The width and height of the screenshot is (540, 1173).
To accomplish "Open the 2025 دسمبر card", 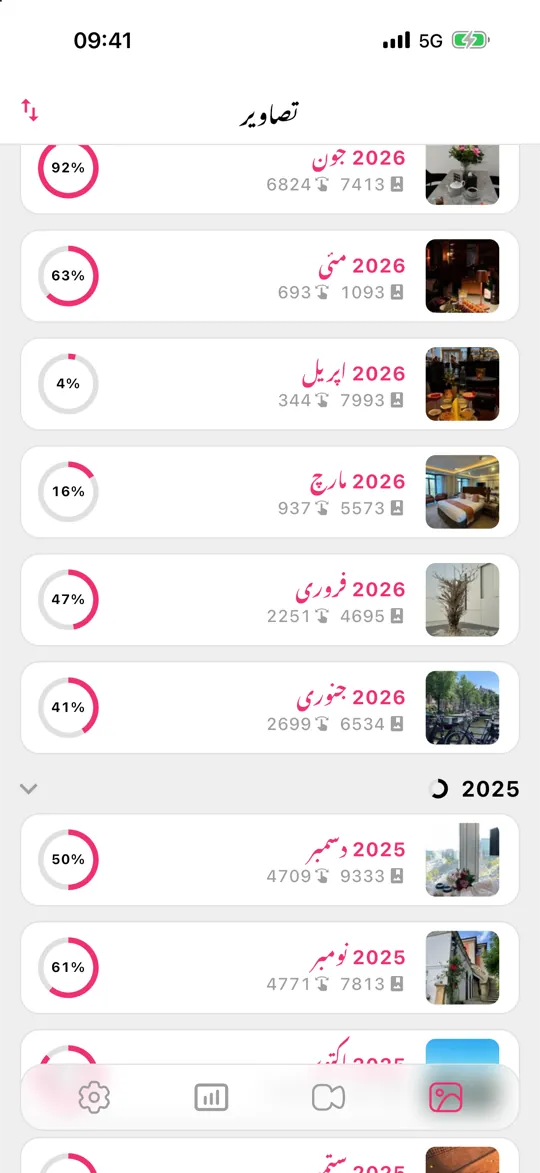I will [269, 860].
